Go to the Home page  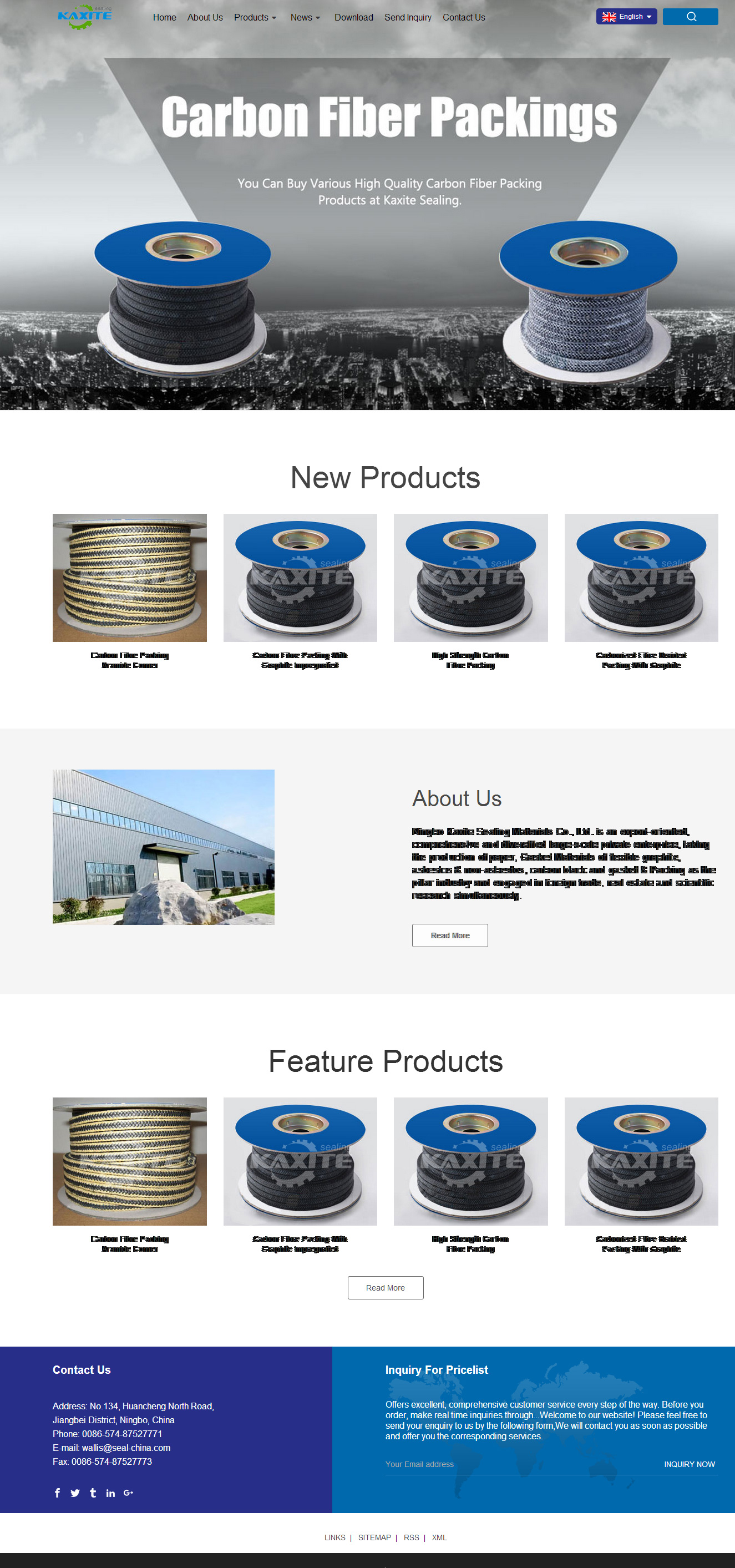pos(164,18)
